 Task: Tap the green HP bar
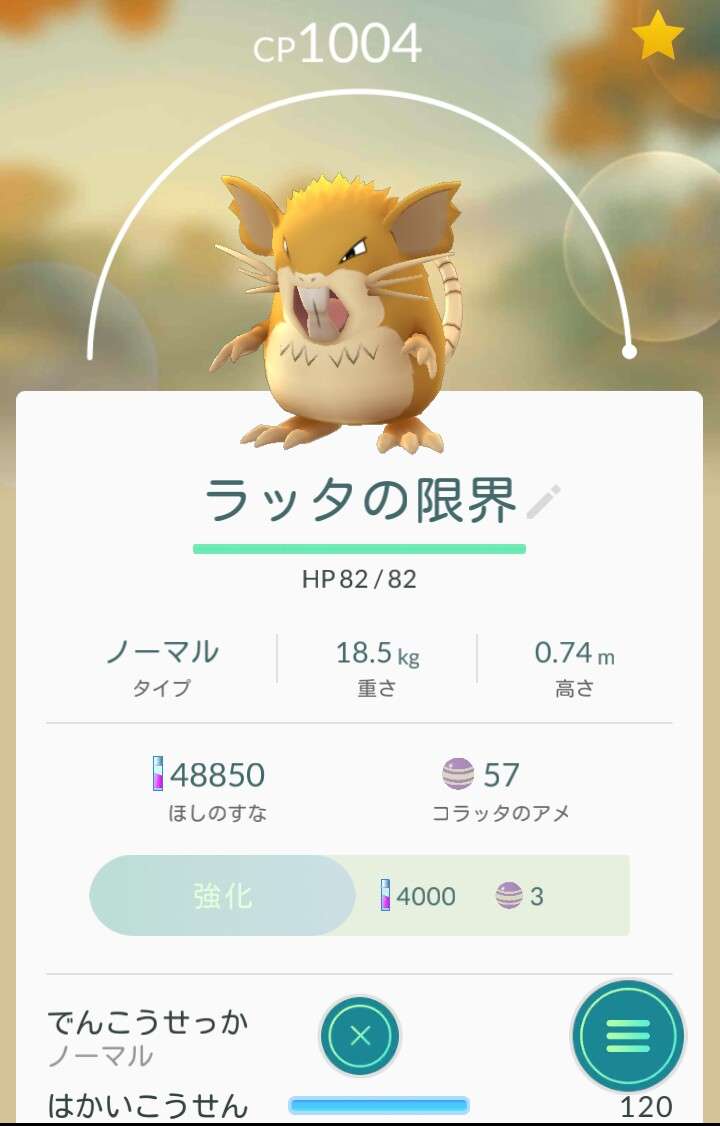pyautogui.click(x=360, y=547)
